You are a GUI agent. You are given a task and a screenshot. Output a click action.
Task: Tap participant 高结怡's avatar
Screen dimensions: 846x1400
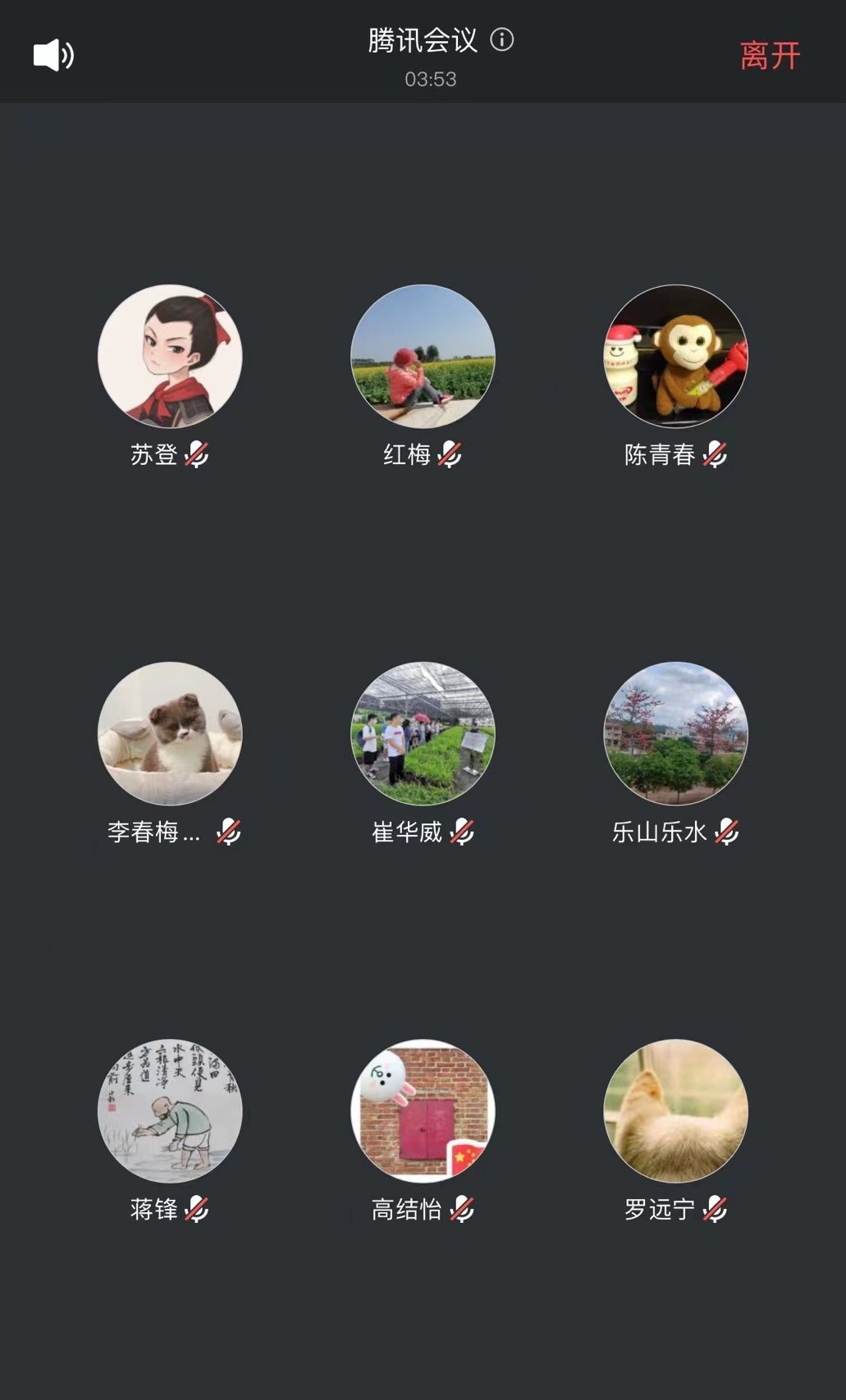(x=423, y=1110)
